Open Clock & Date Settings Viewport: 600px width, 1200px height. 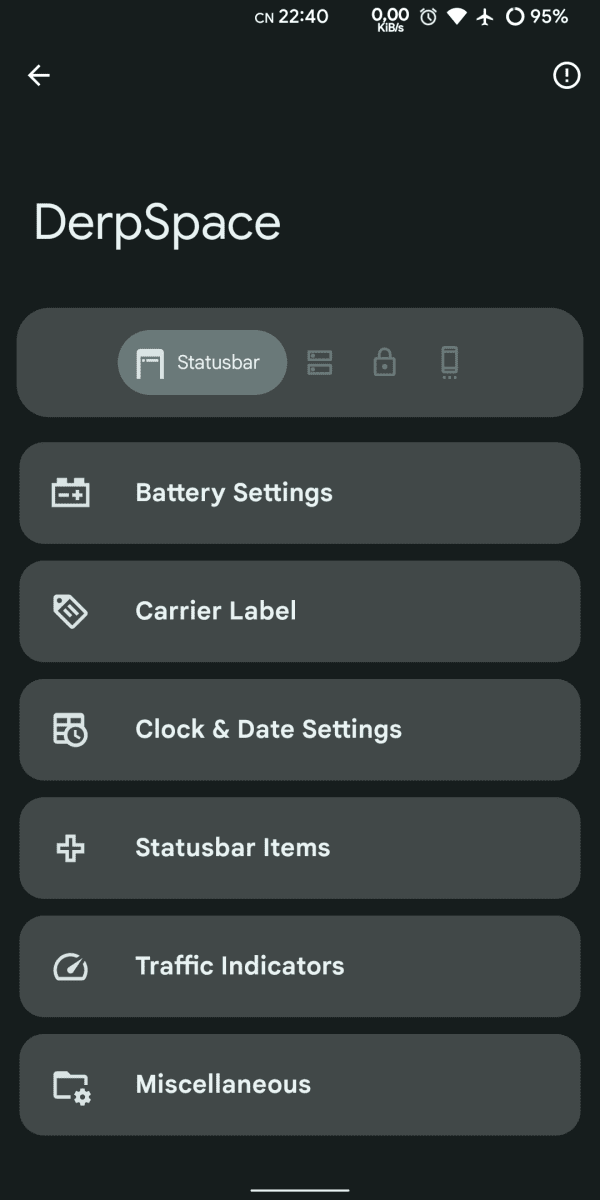[300, 730]
